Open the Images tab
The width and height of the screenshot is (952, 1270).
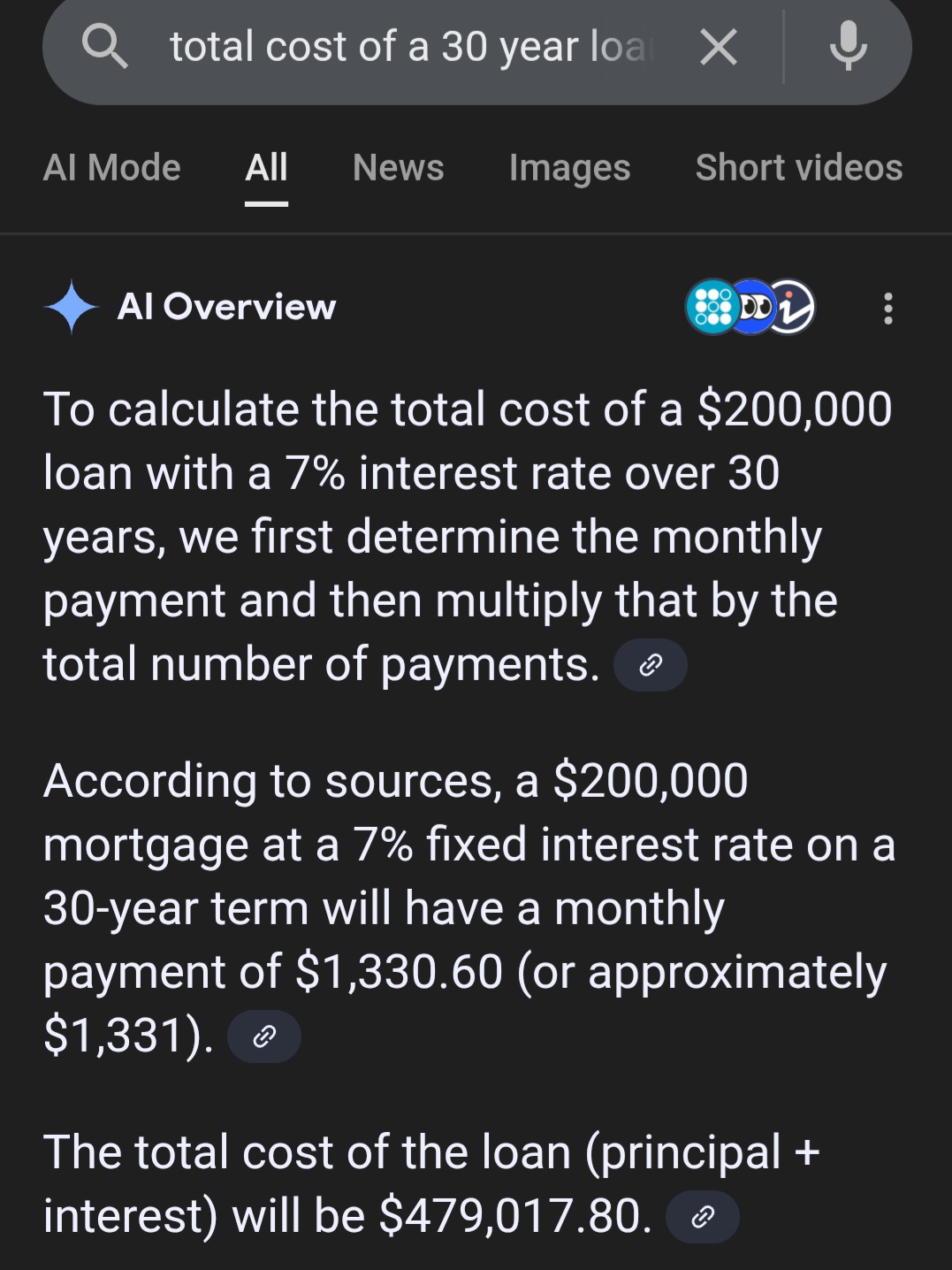tap(569, 168)
